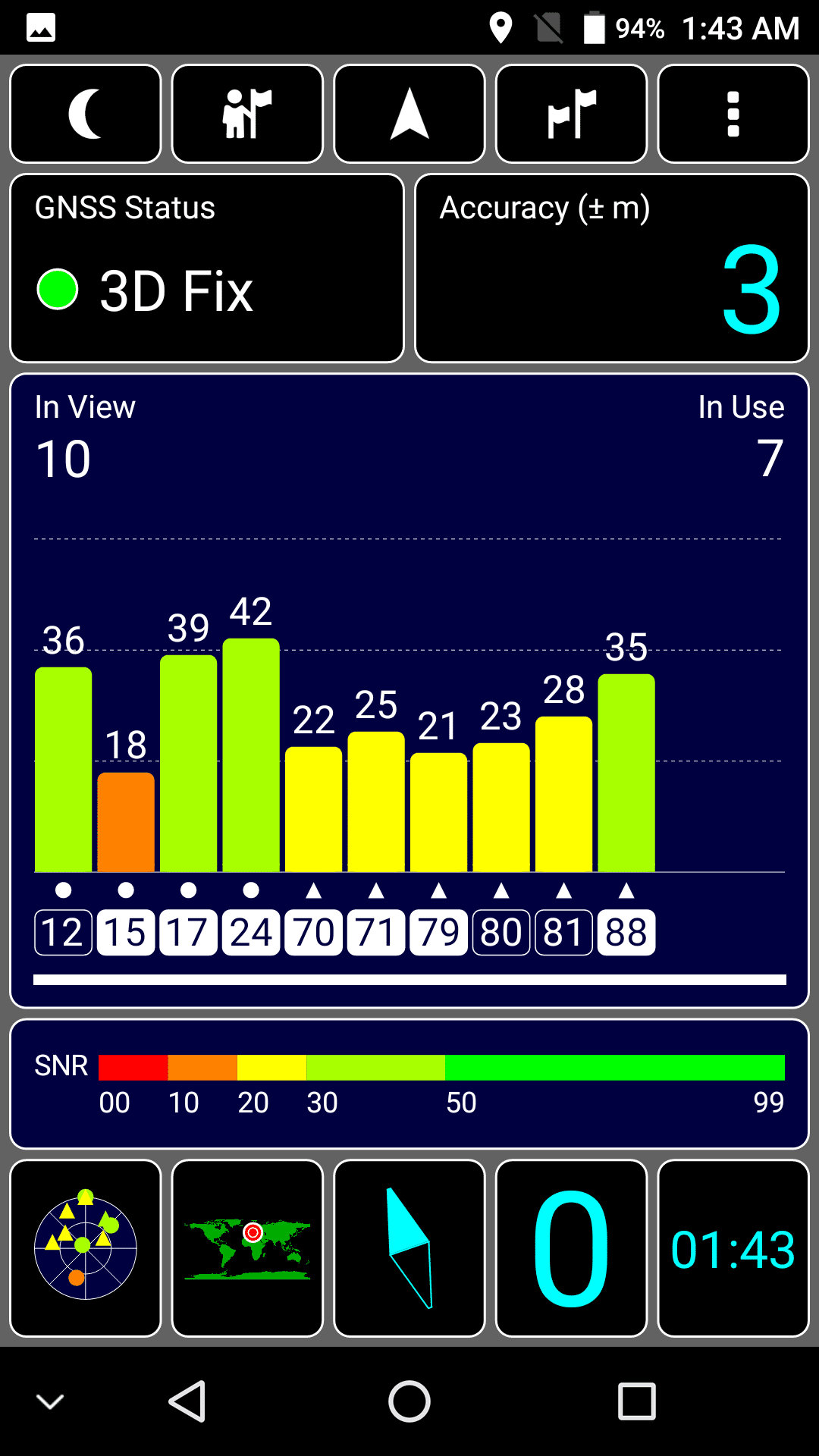This screenshot has width=819, height=1456.
Task: Open the two-flags route button
Action: pos(571,114)
